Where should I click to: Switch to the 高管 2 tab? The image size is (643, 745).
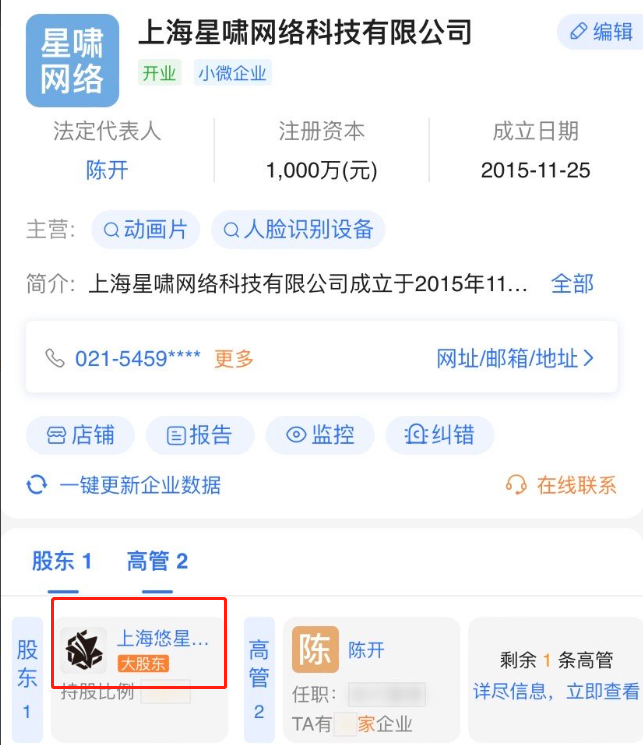[157, 561]
